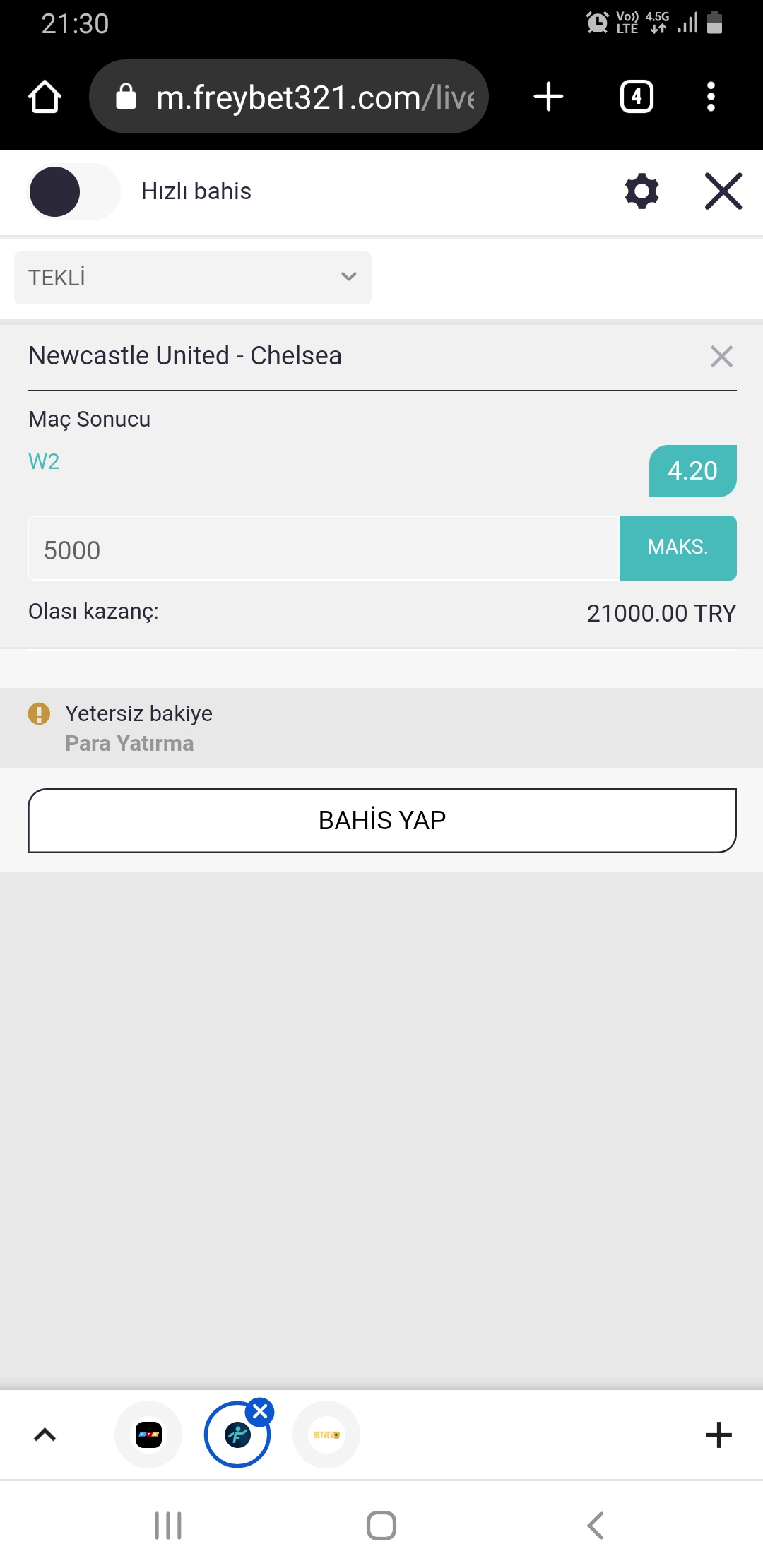Open a new browser tab
This screenshot has height=1568, width=763.
pos(548,97)
